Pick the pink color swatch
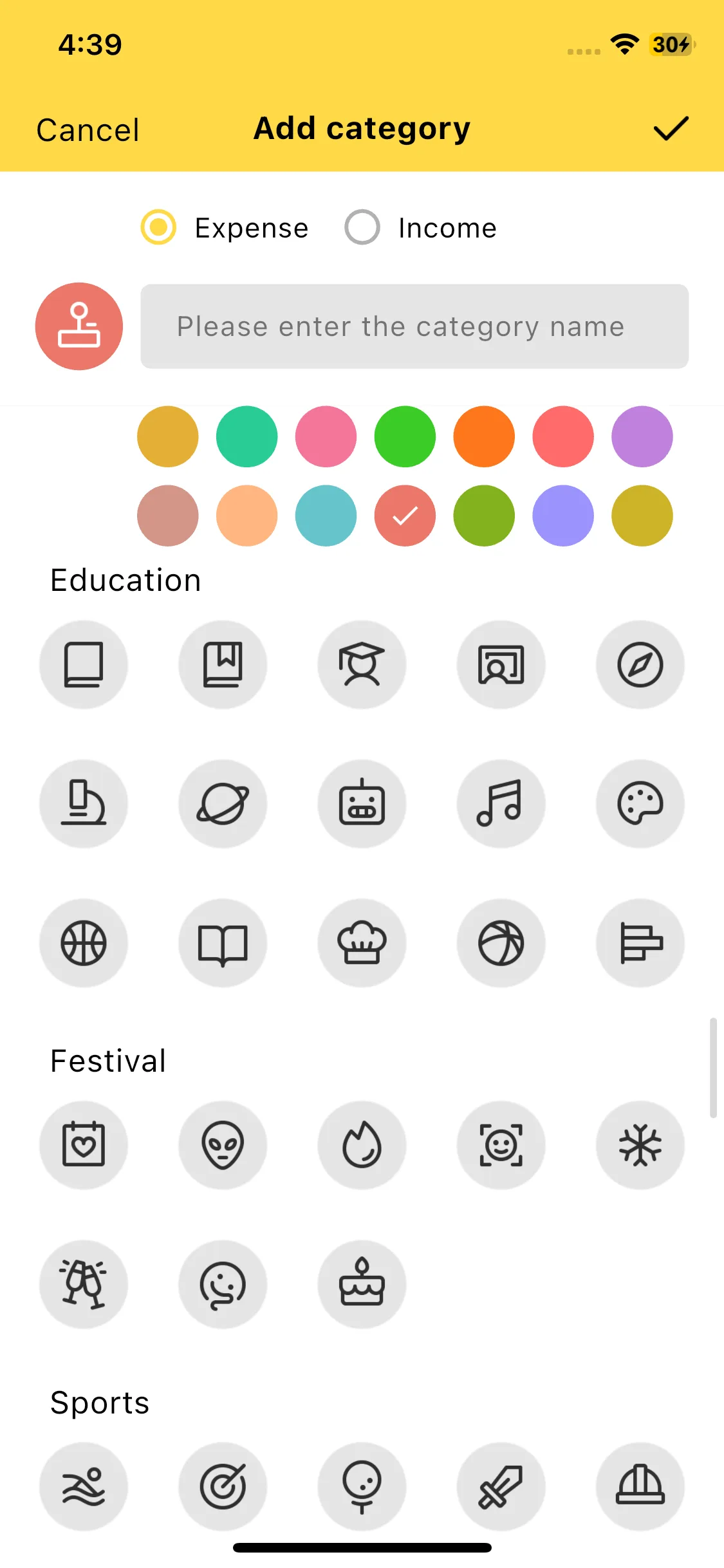The height and width of the screenshot is (1568, 724). [326, 436]
